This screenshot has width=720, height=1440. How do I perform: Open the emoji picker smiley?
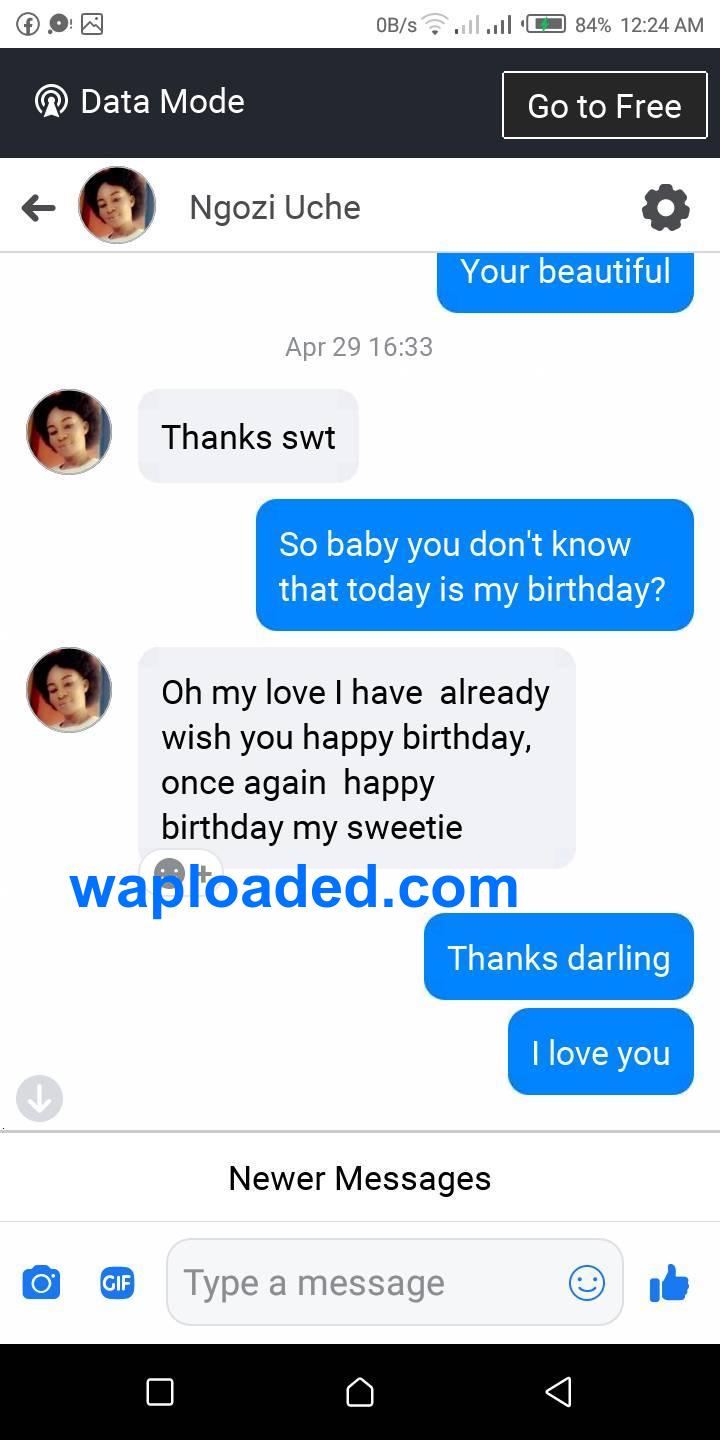[587, 1282]
